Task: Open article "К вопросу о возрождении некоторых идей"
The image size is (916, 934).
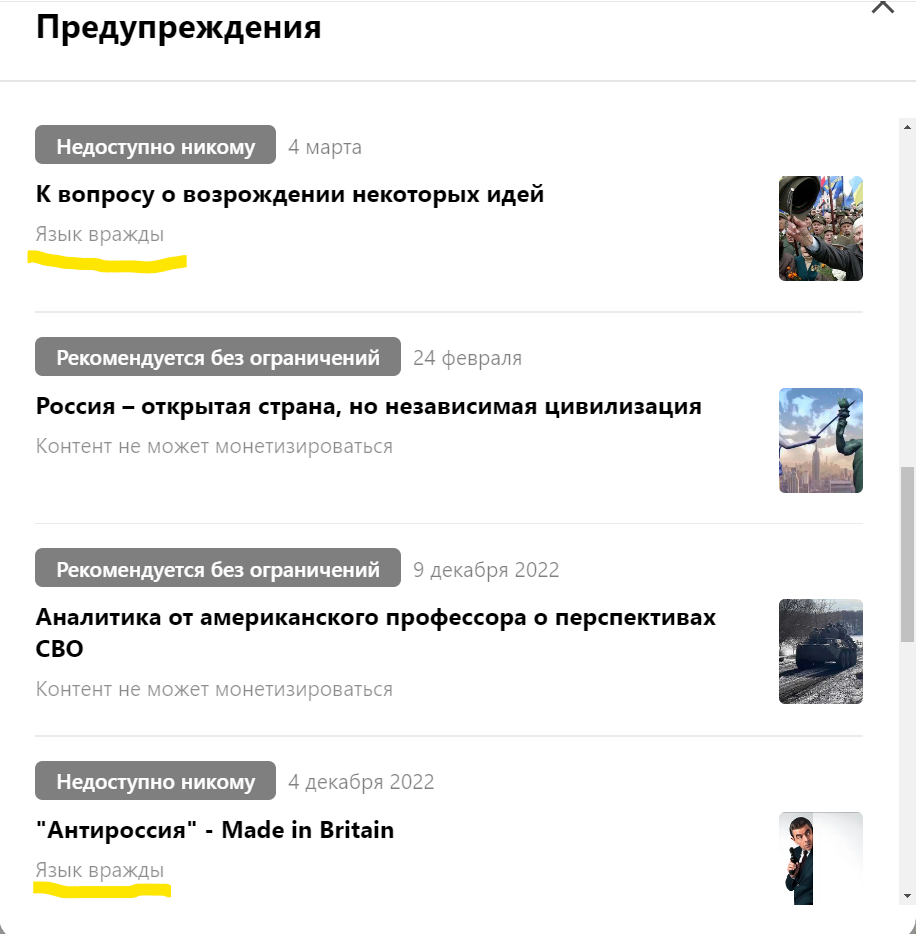Action: click(x=290, y=195)
